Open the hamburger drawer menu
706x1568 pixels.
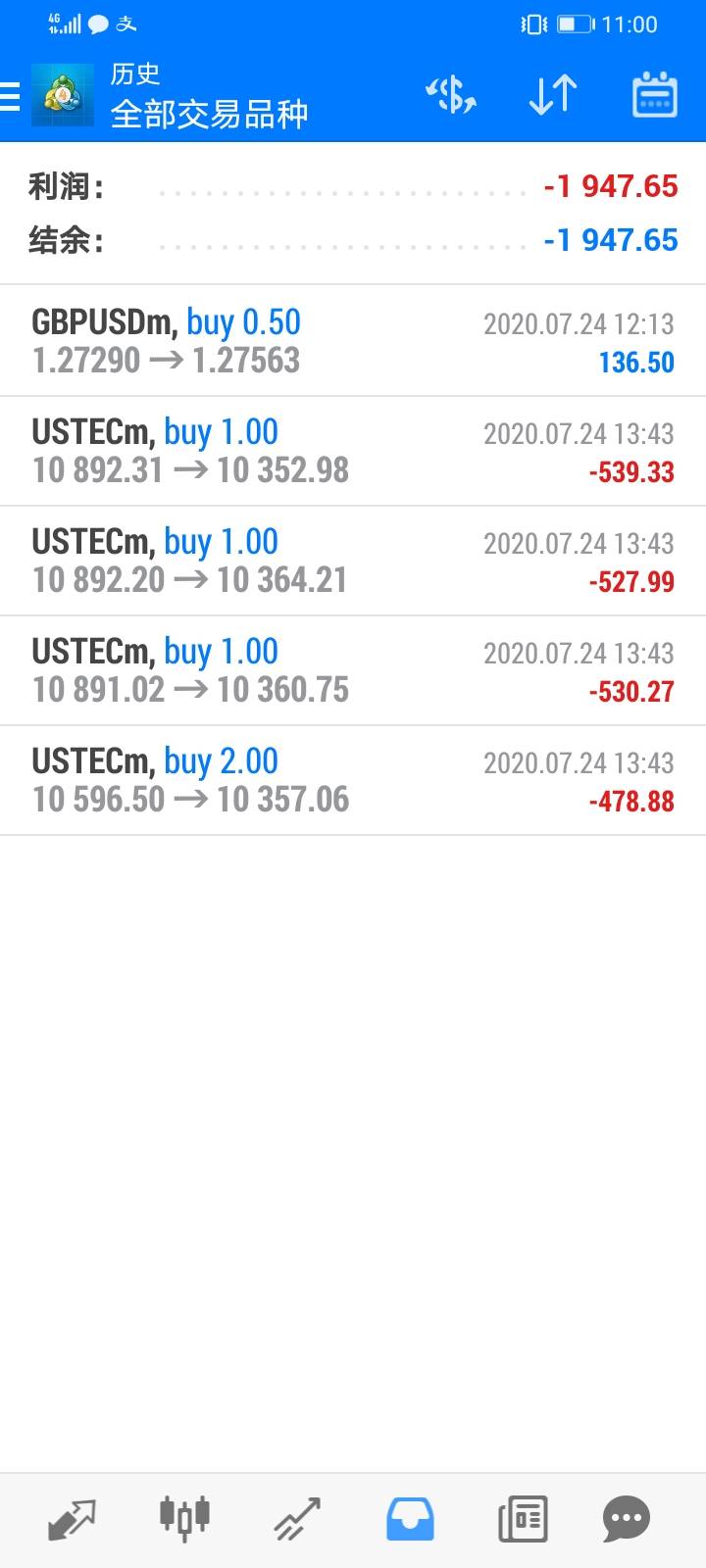pyautogui.click(x=10, y=96)
